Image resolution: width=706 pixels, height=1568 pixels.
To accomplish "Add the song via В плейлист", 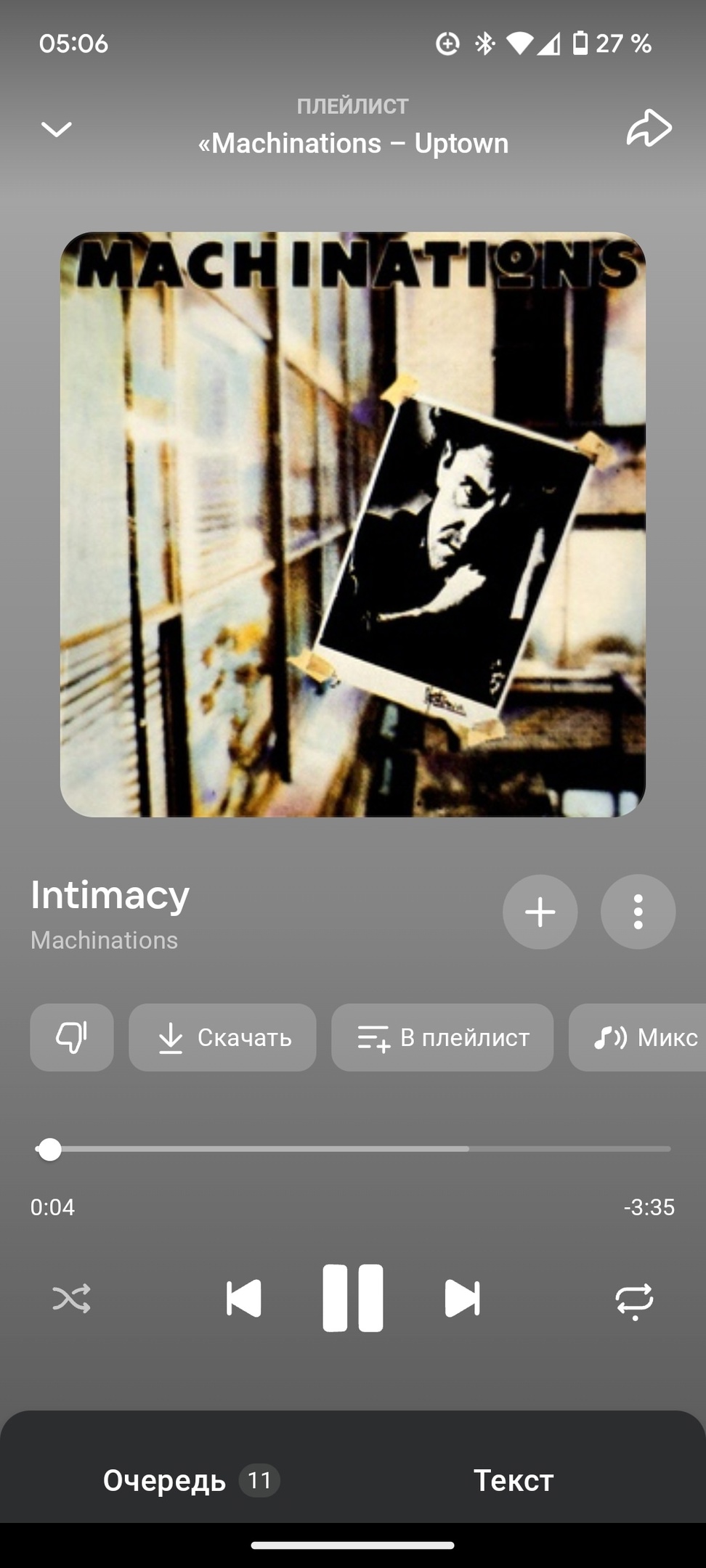I will pyautogui.click(x=442, y=1037).
